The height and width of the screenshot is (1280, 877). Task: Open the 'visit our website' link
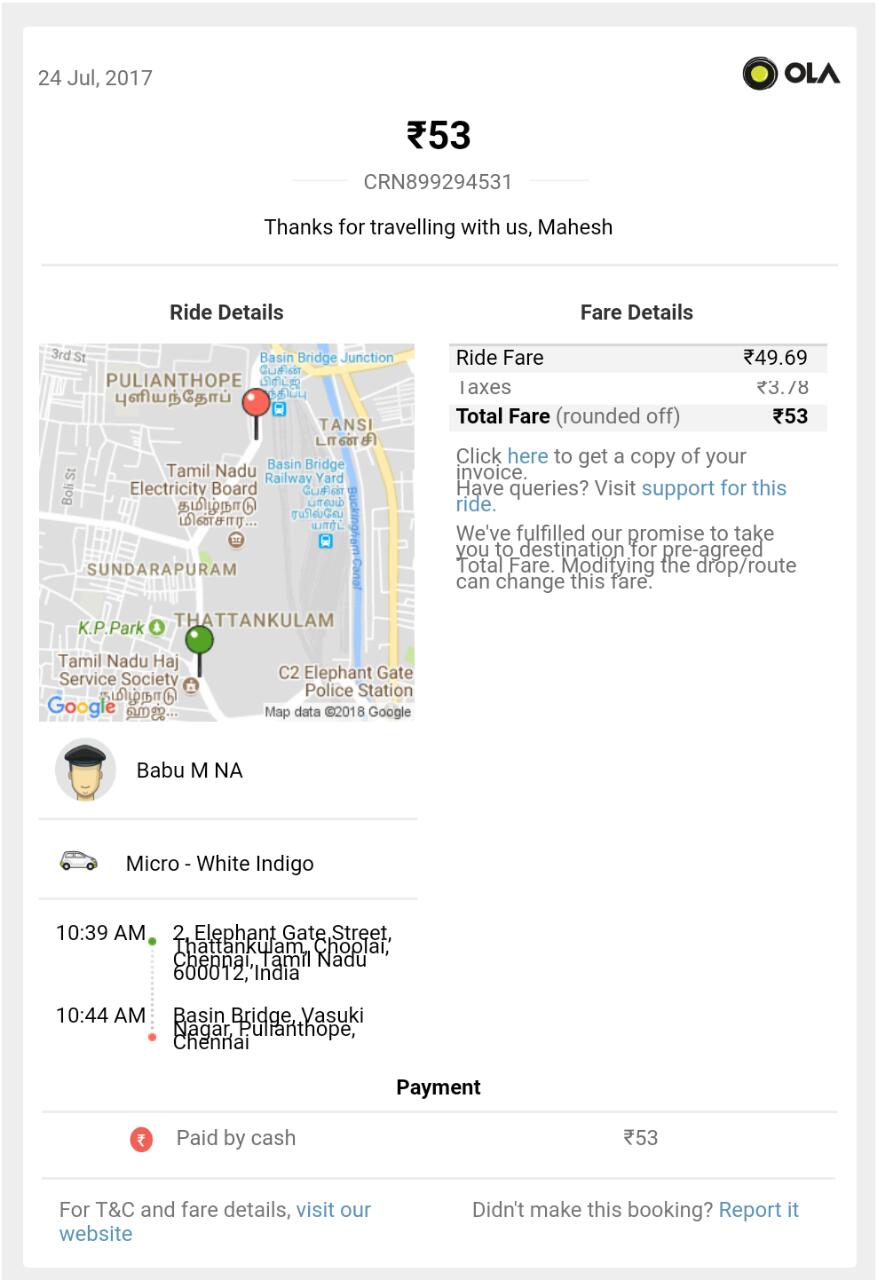click(x=333, y=1210)
